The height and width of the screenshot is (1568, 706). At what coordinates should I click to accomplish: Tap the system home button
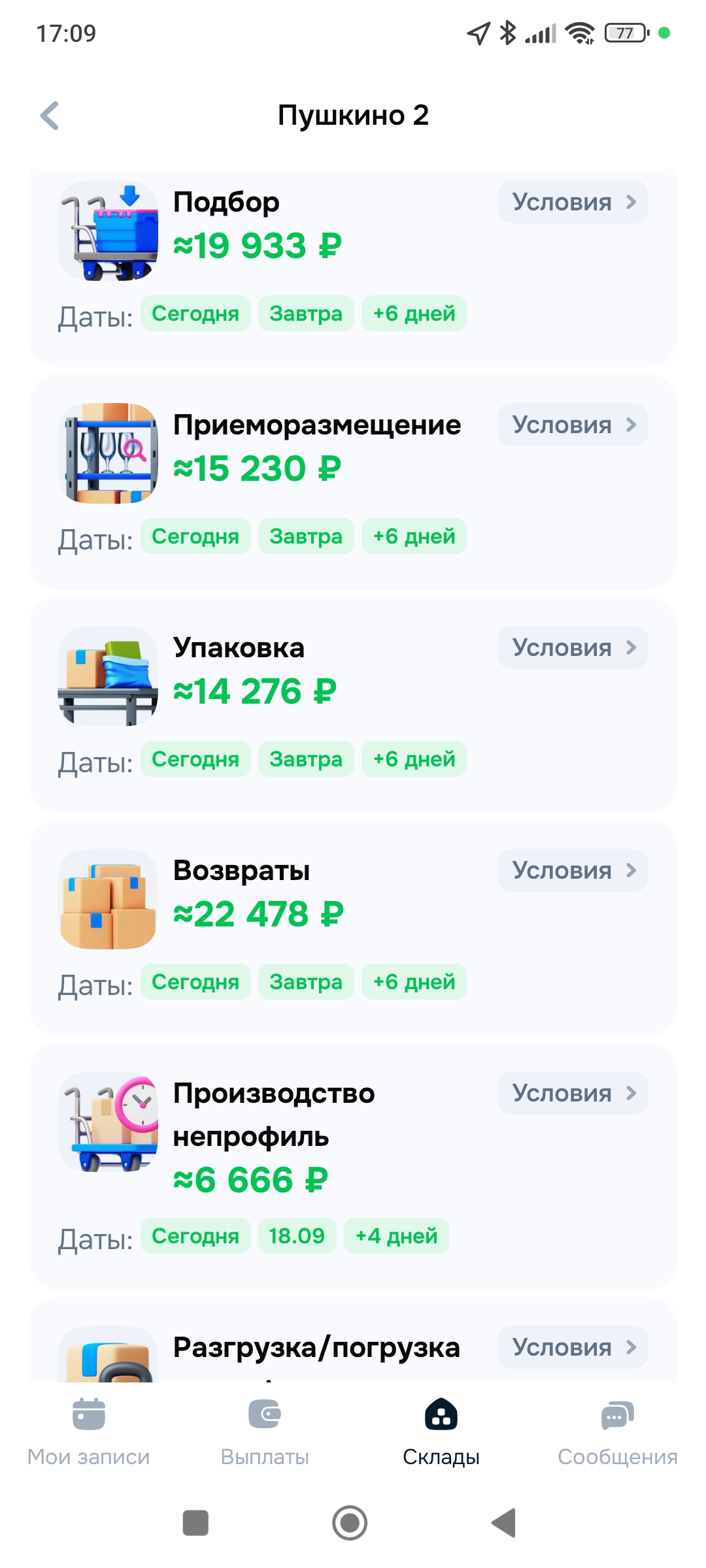(350, 1523)
